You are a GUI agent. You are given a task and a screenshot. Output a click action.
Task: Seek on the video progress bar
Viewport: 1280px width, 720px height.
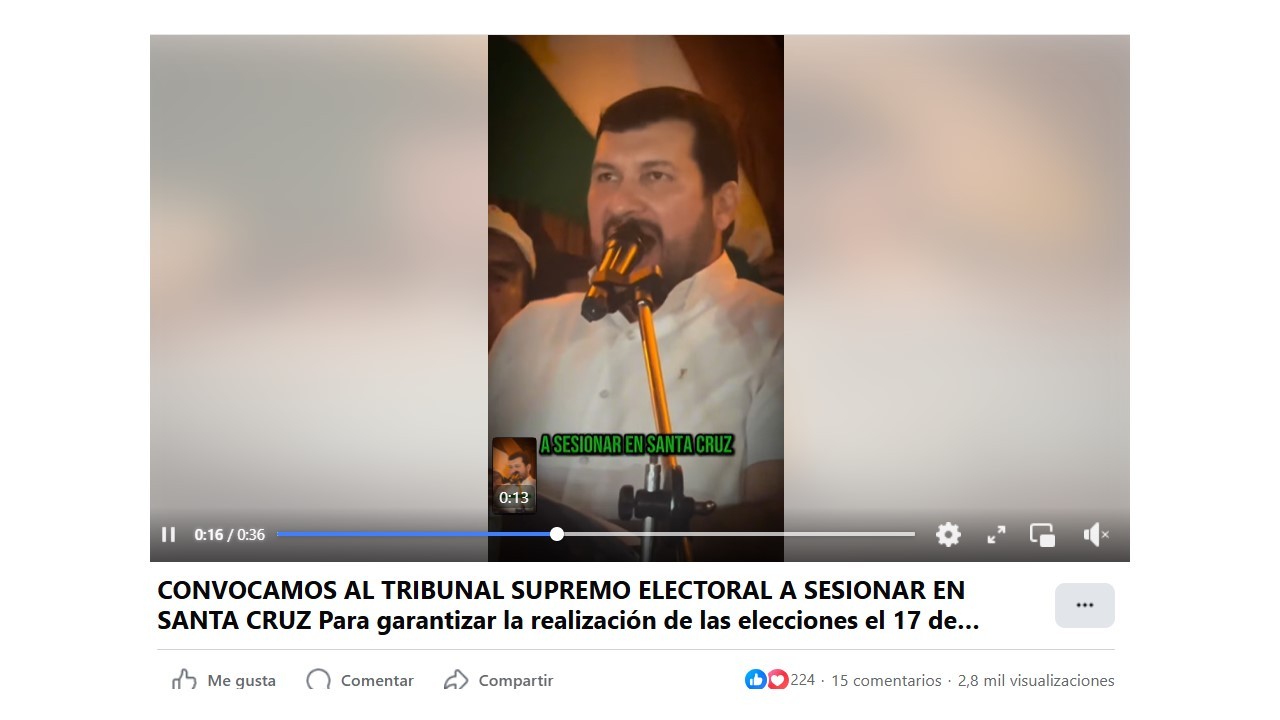point(700,534)
